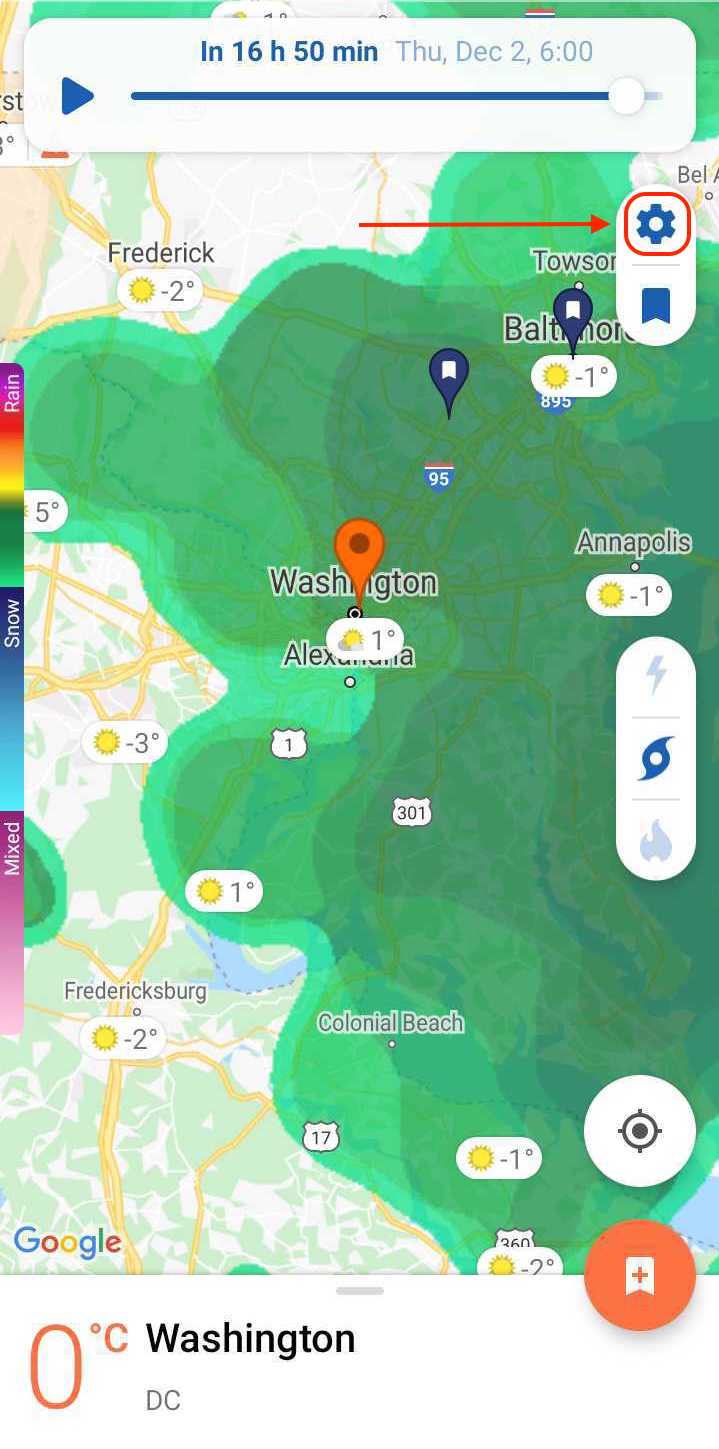The height and width of the screenshot is (1449, 719).
Task: Toggle the hurricane tracker layer
Action: tap(656, 759)
